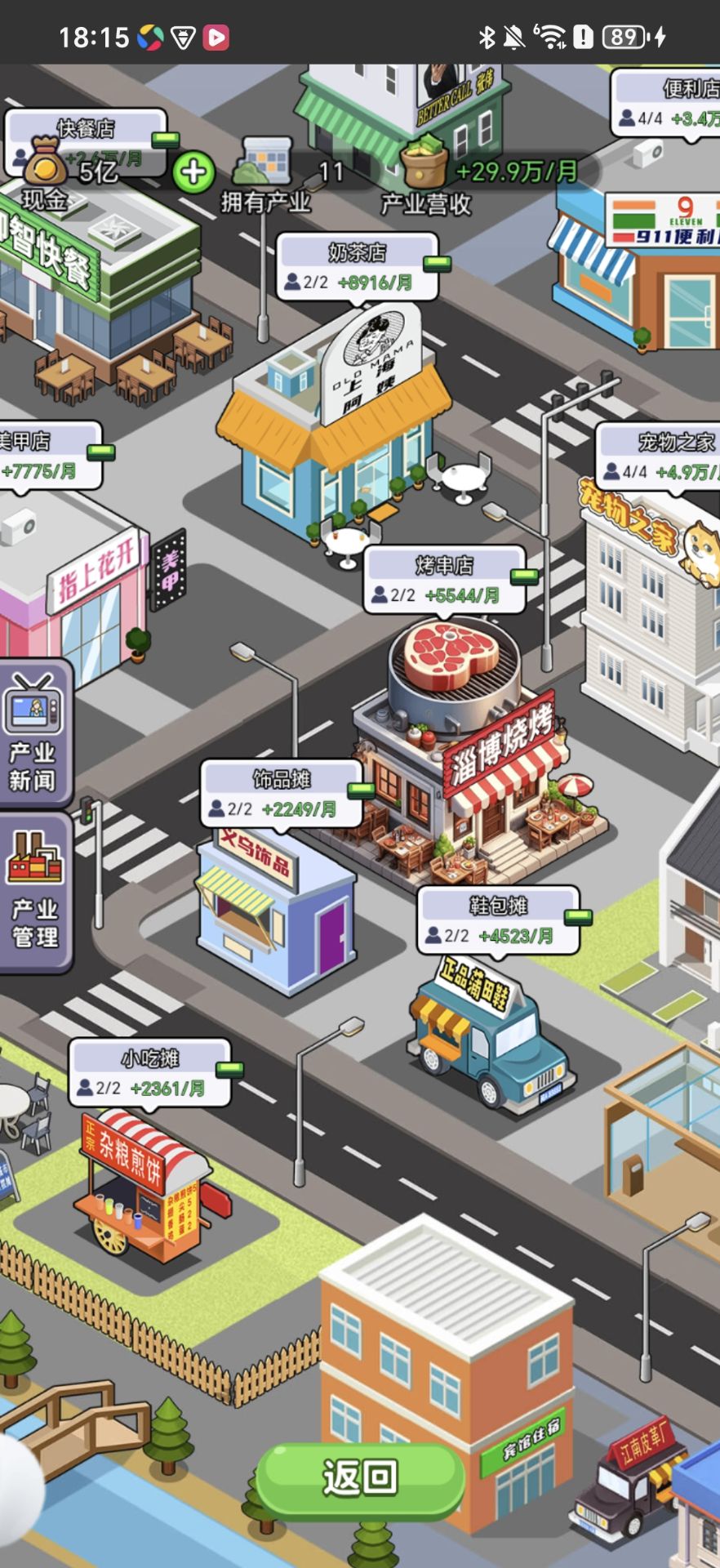Tap the green plus to add cash
The height and width of the screenshot is (1568, 720).
193,172
